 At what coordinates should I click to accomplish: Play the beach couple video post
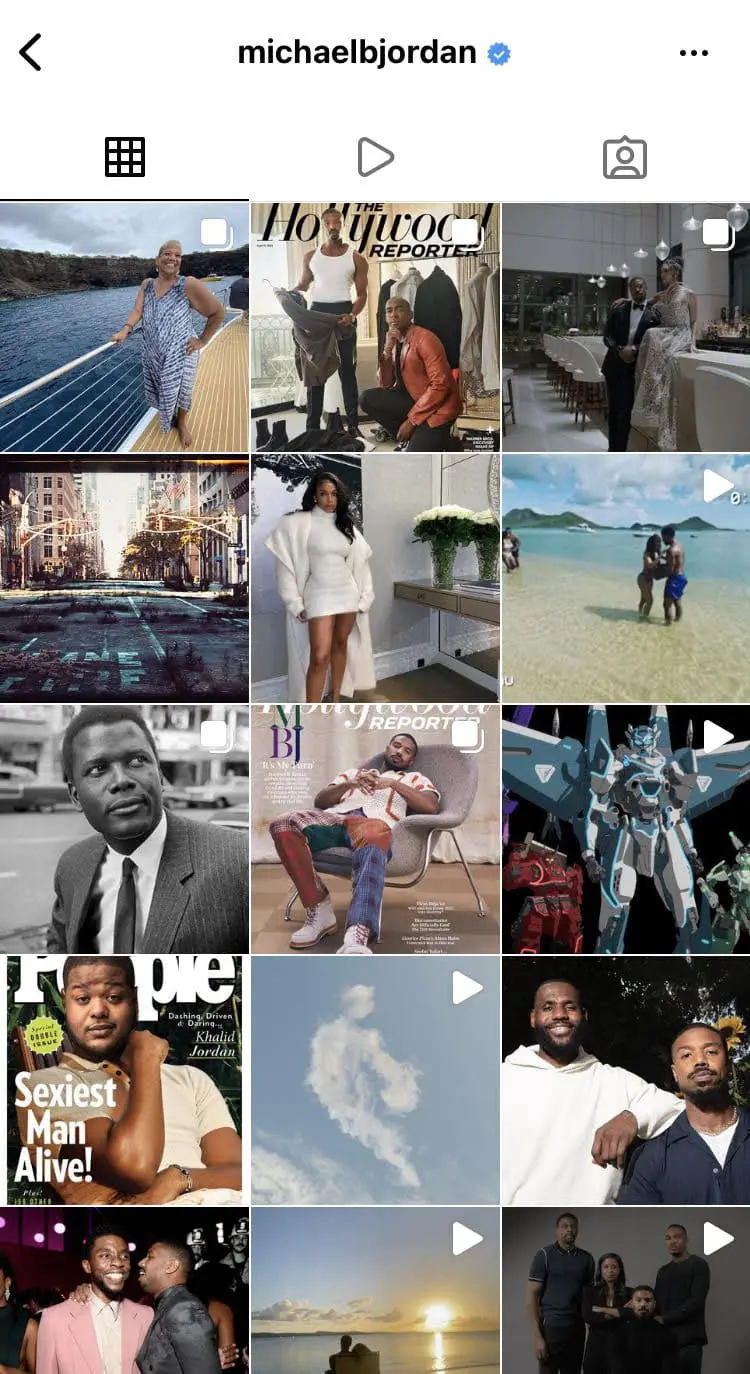626,579
